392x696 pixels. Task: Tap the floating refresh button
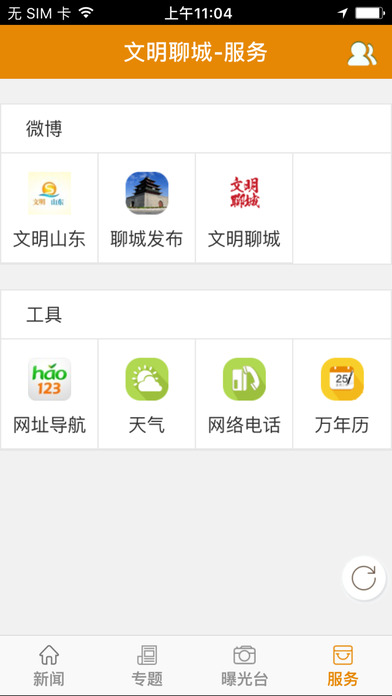pos(364,578)
